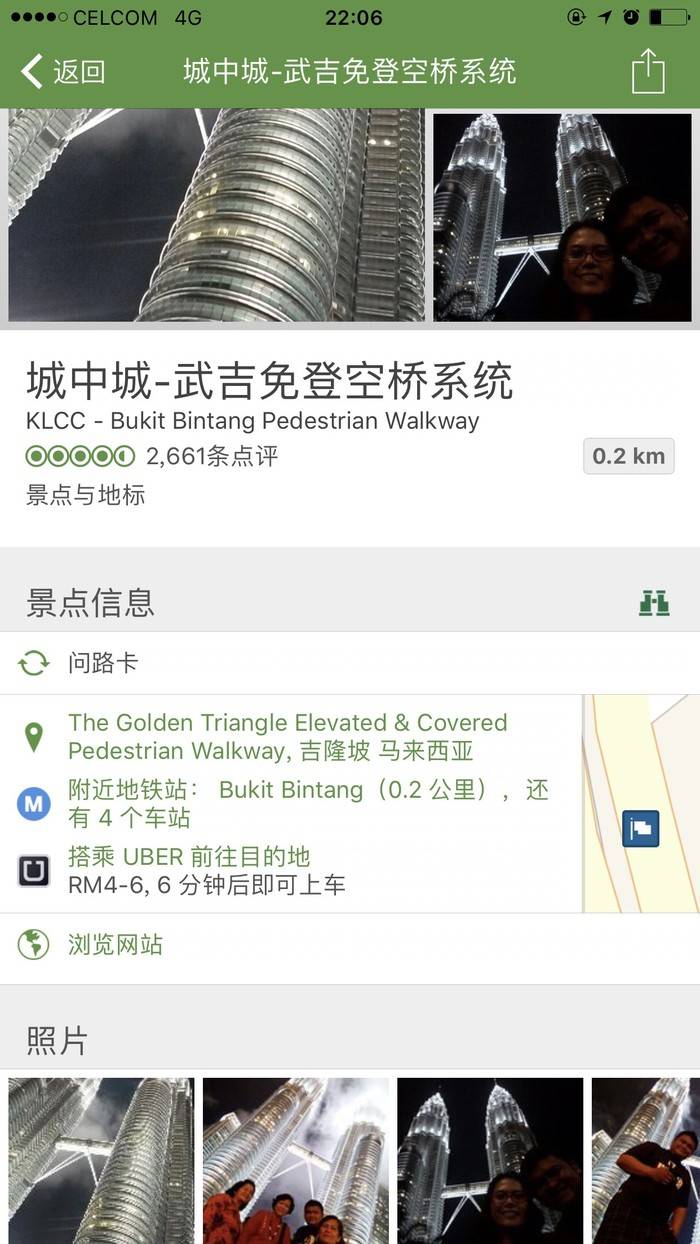Open the Golden Triangle Walkway address
Image resolution: width=700 pixels, height=1244 pixels.
coord(287,736)
